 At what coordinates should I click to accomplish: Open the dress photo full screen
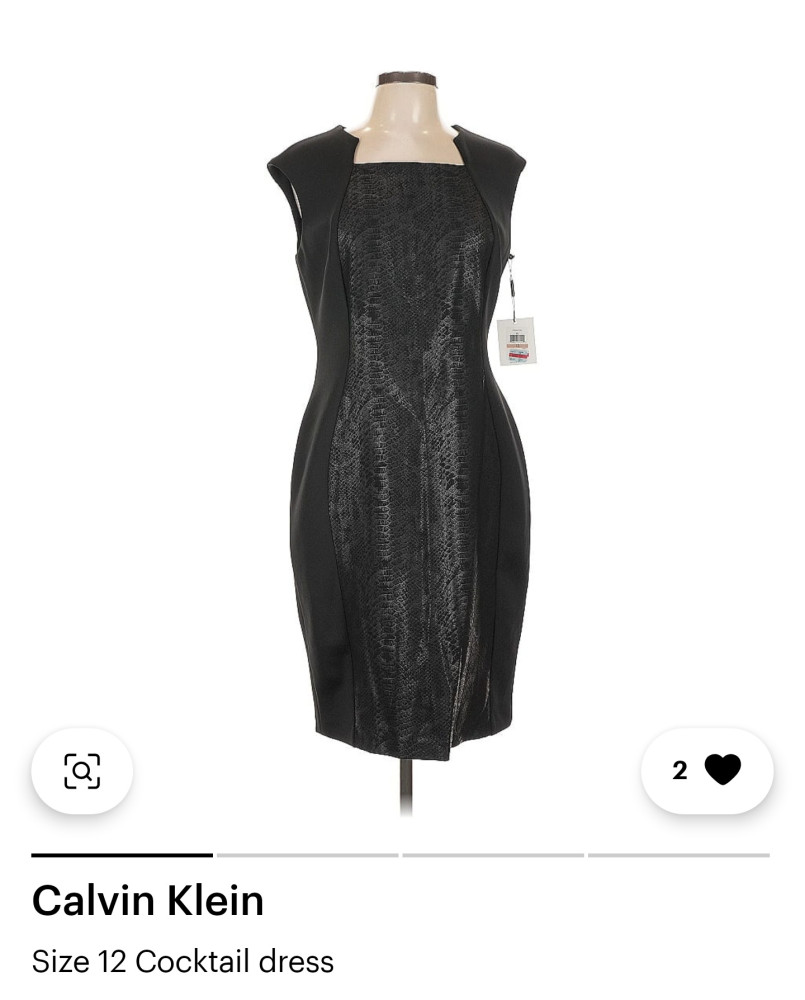400,420
